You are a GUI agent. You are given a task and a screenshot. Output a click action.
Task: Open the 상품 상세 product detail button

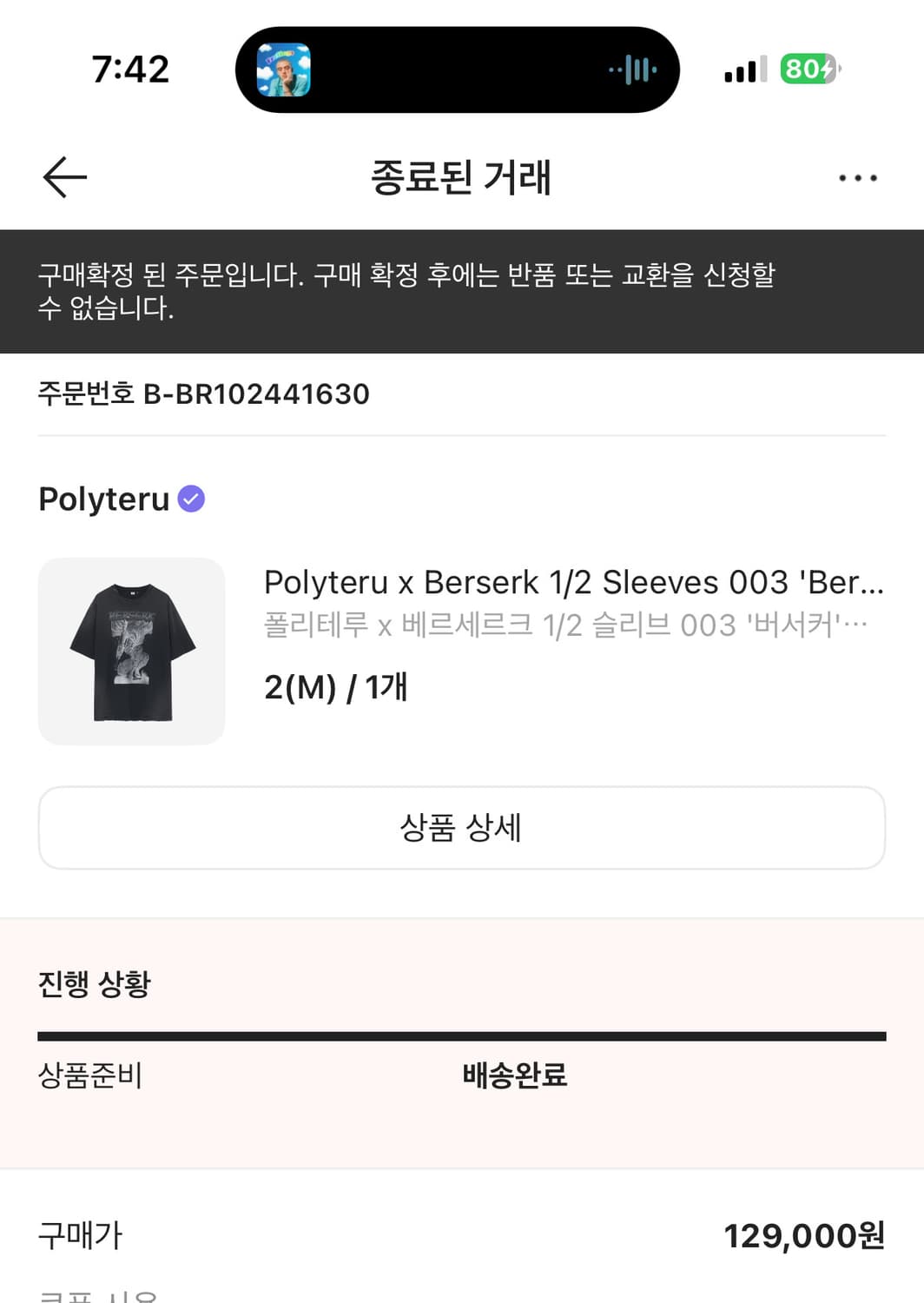[x=461, y=828]
